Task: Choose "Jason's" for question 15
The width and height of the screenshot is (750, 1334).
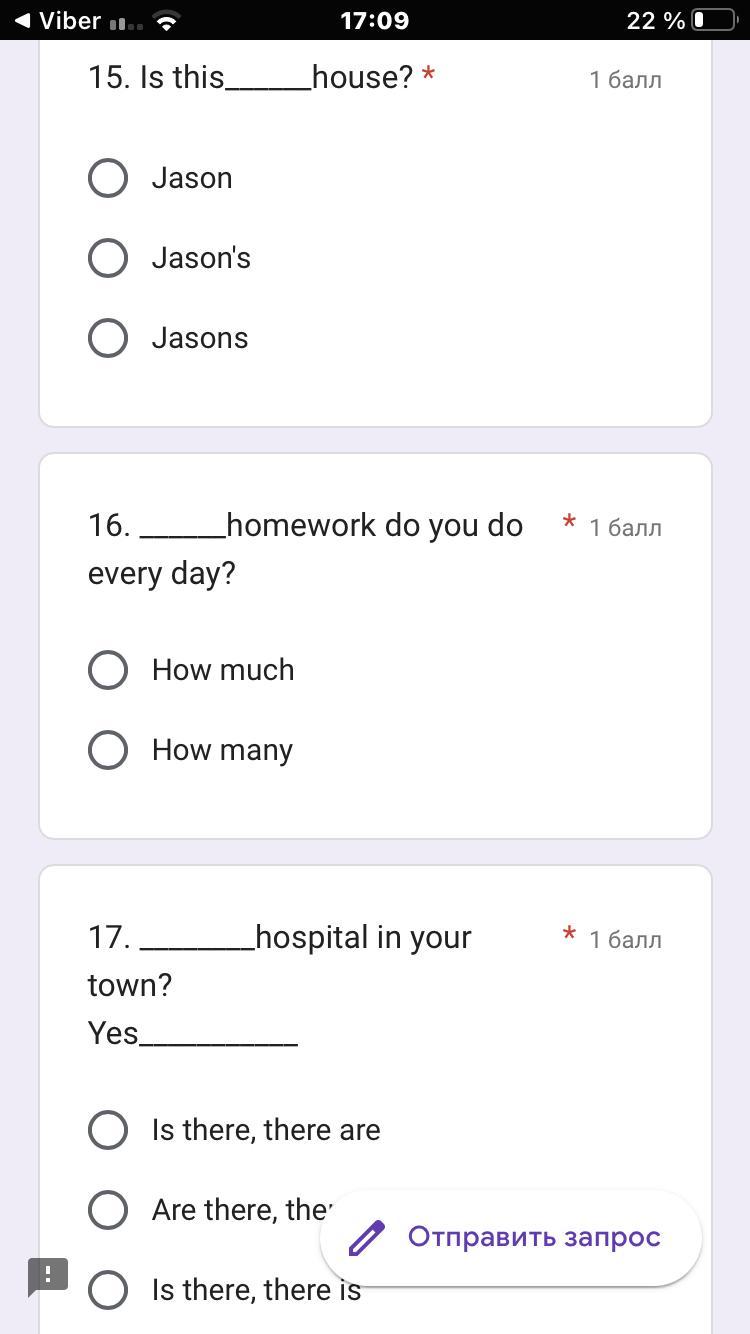Action: point(108,258)
